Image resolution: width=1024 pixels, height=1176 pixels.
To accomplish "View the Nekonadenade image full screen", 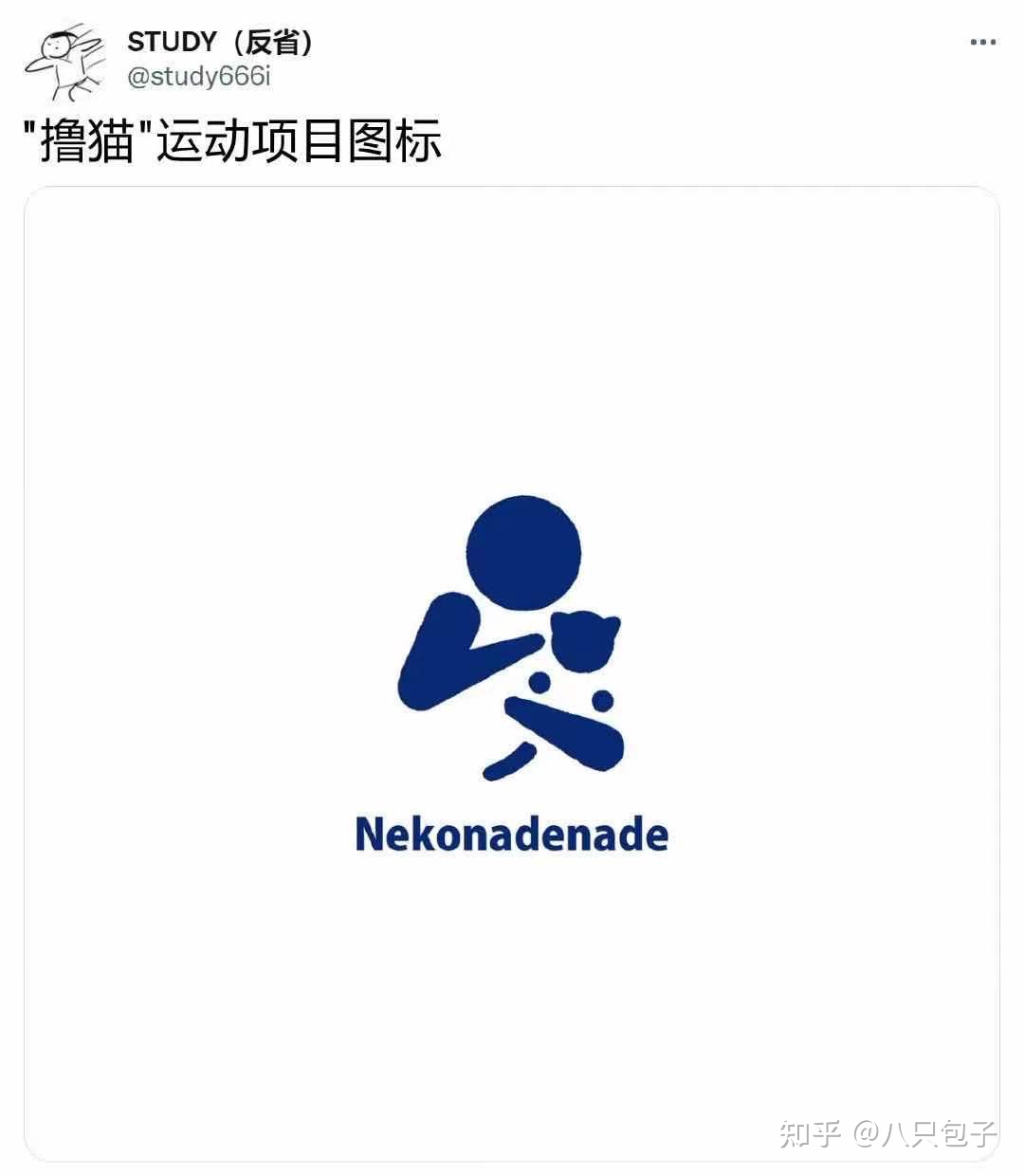I will click(x=512, y=673).
